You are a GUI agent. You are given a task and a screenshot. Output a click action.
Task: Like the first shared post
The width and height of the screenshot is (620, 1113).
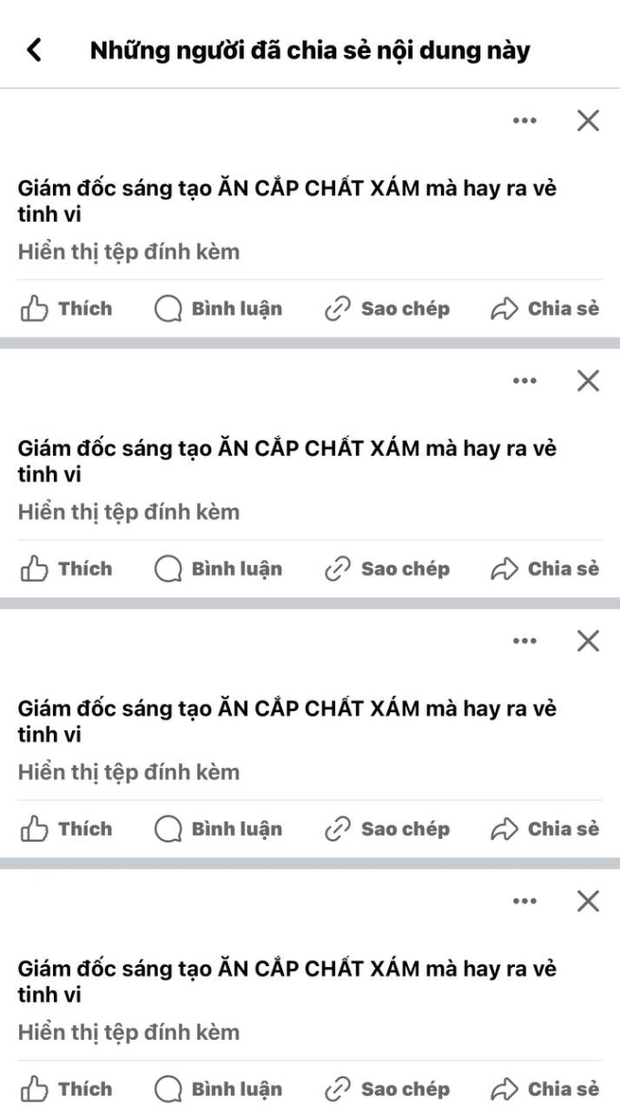(67, 309)
